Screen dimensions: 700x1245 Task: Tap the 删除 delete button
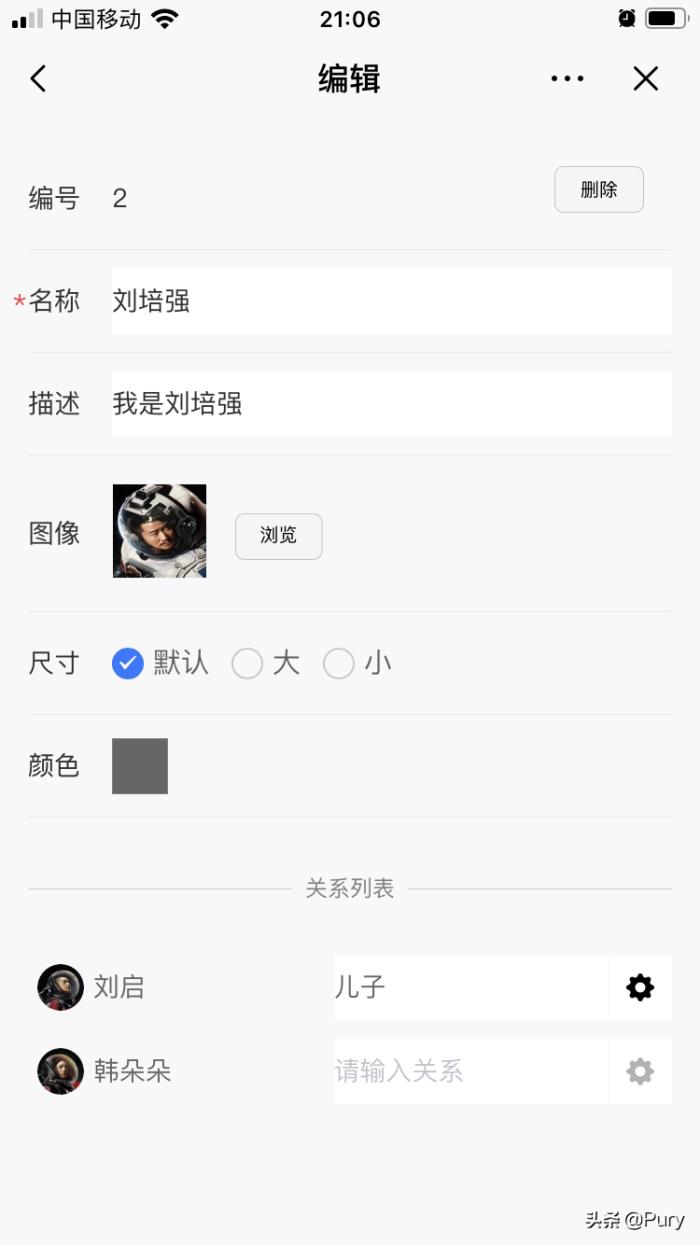598,190
